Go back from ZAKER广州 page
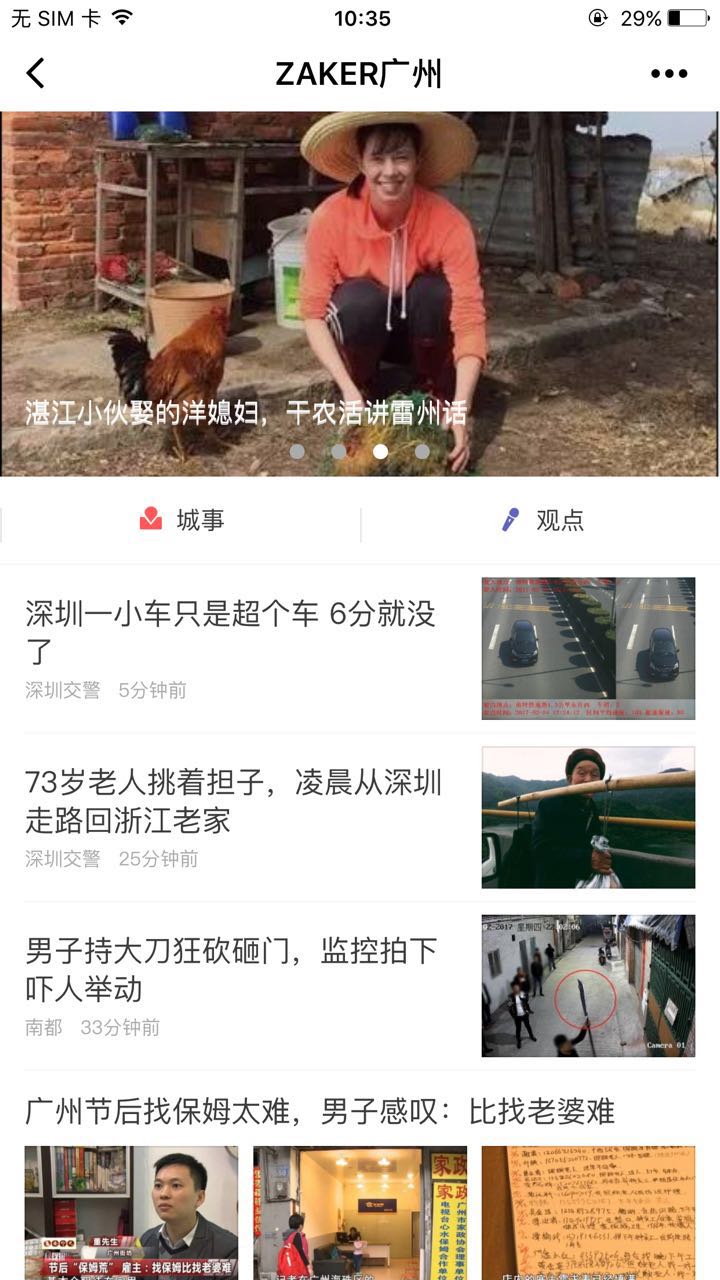720x1280 pixels. 36,73
